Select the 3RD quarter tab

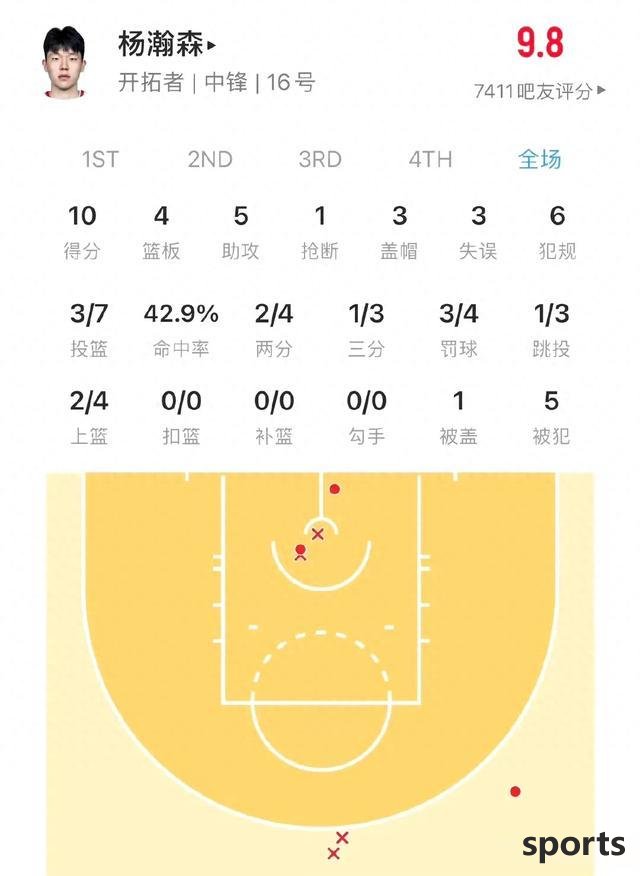pyautogui.click(x=320, y=159)
